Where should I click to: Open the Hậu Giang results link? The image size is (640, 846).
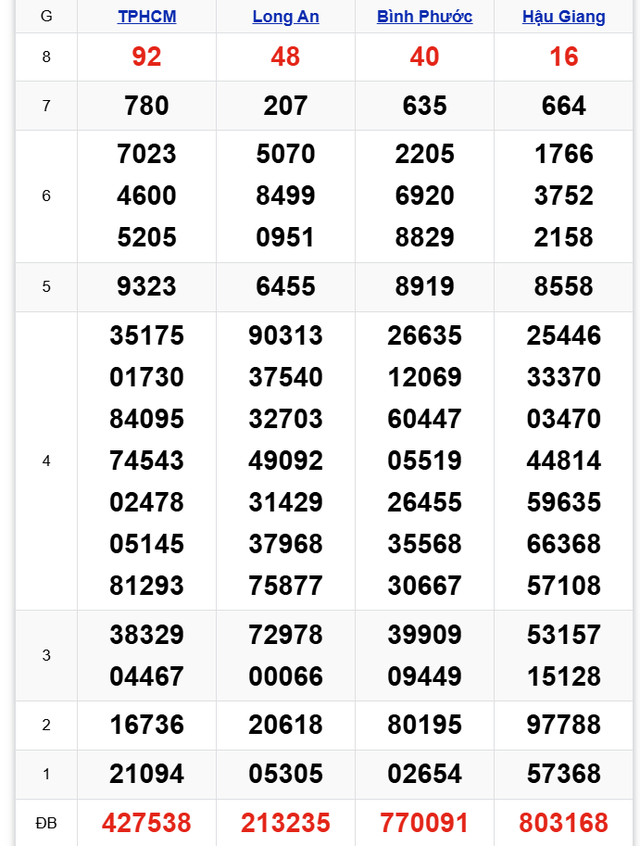coord(563,16)
